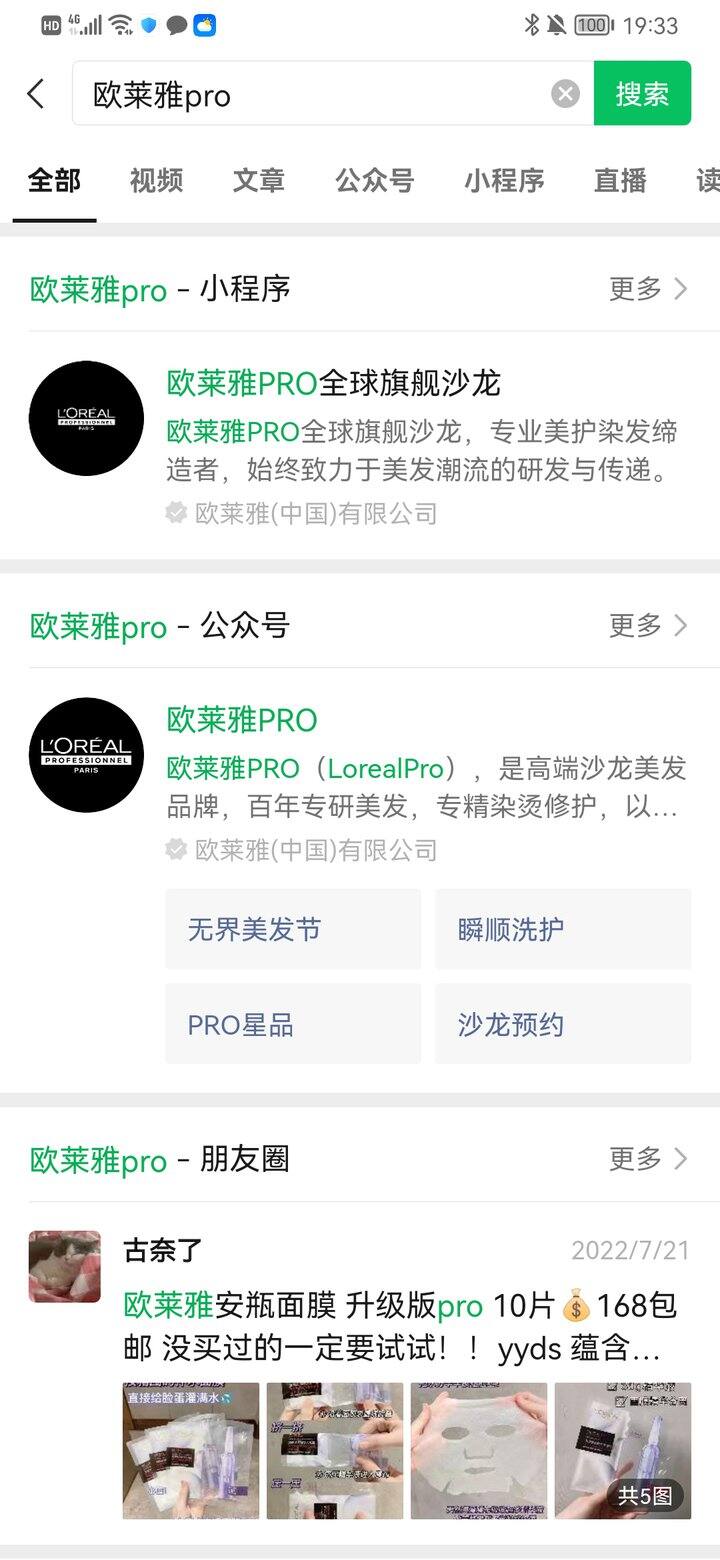Open the 小程序 tab
Image resolution: width=720 pixels, height=1560 pixels.
(504, 180)
